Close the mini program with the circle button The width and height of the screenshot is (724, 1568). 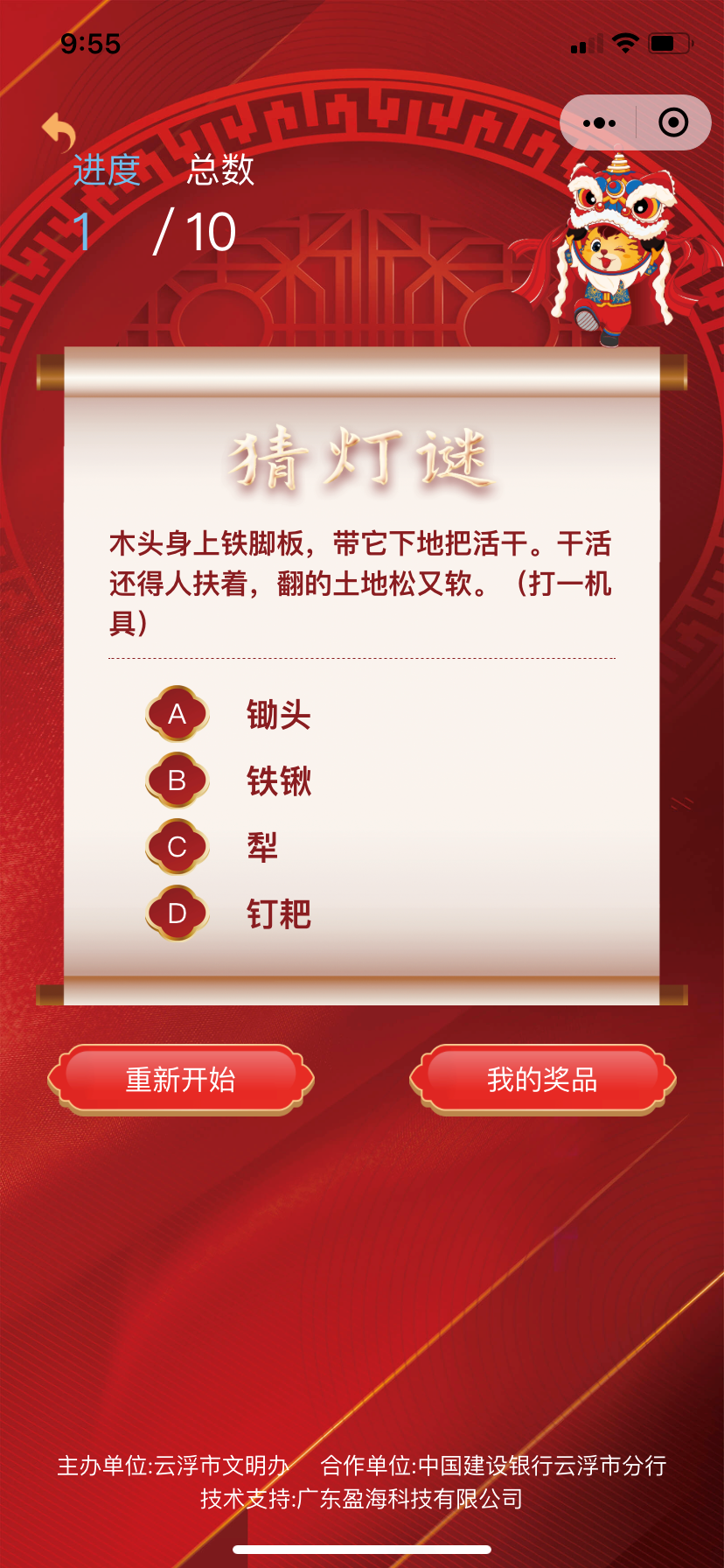point(672,123)
